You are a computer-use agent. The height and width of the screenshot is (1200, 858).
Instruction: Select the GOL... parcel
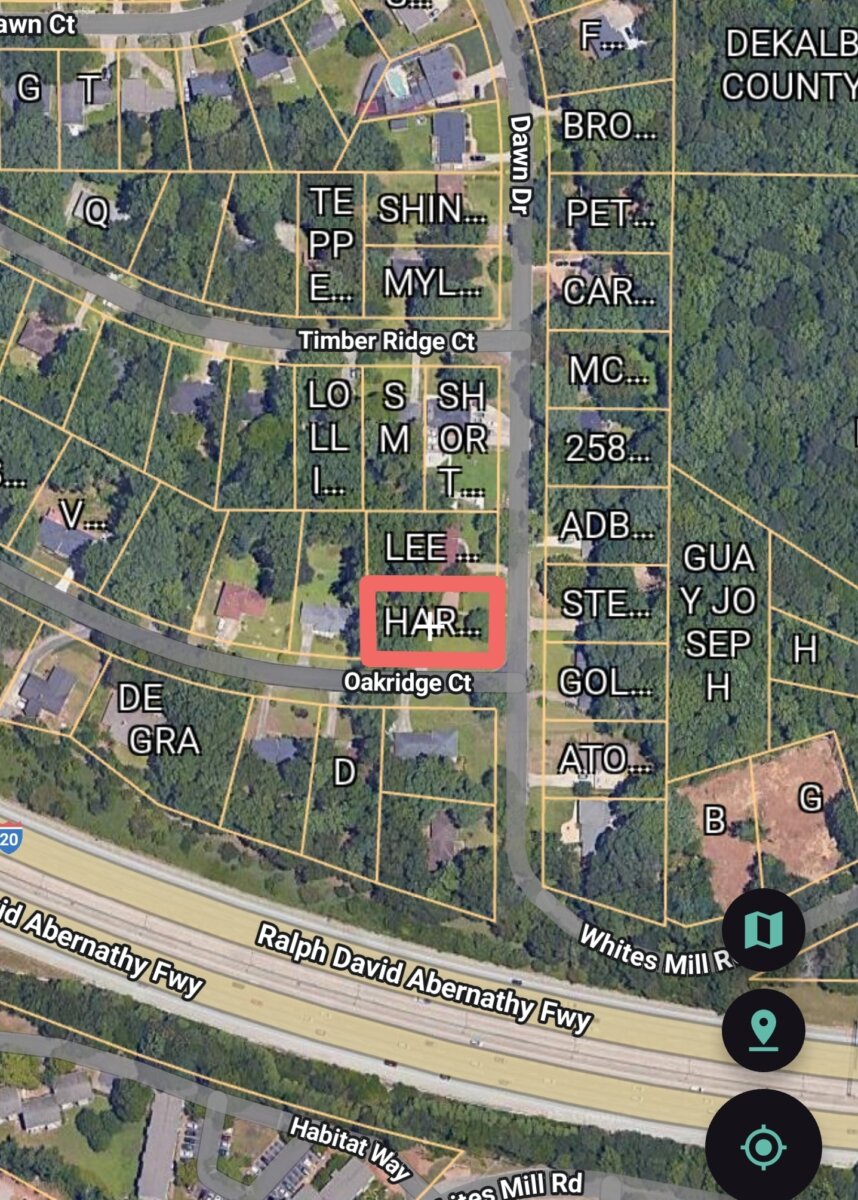pos(607,682)
